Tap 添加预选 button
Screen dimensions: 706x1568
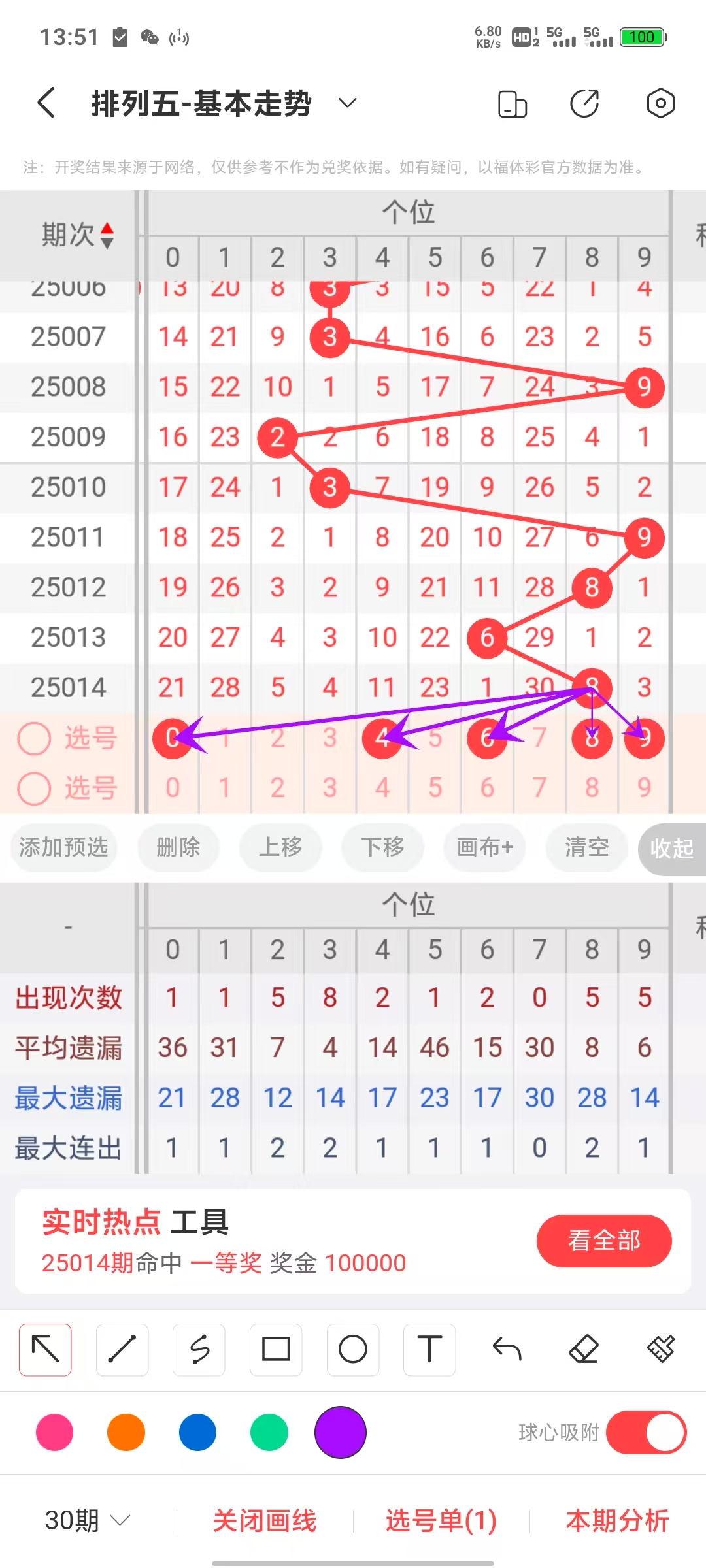(x=63, y=847)
